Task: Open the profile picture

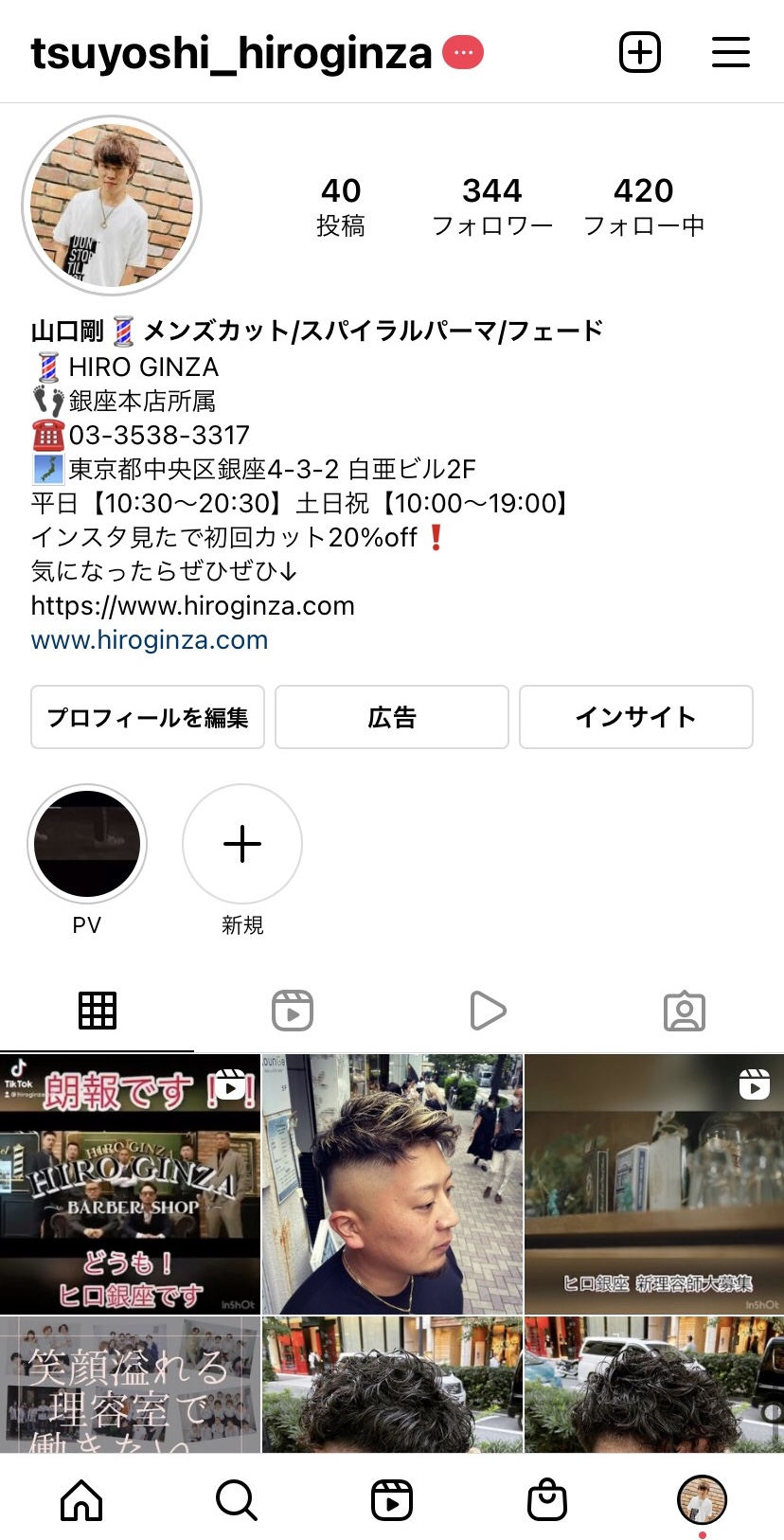Action: point(112,206)
